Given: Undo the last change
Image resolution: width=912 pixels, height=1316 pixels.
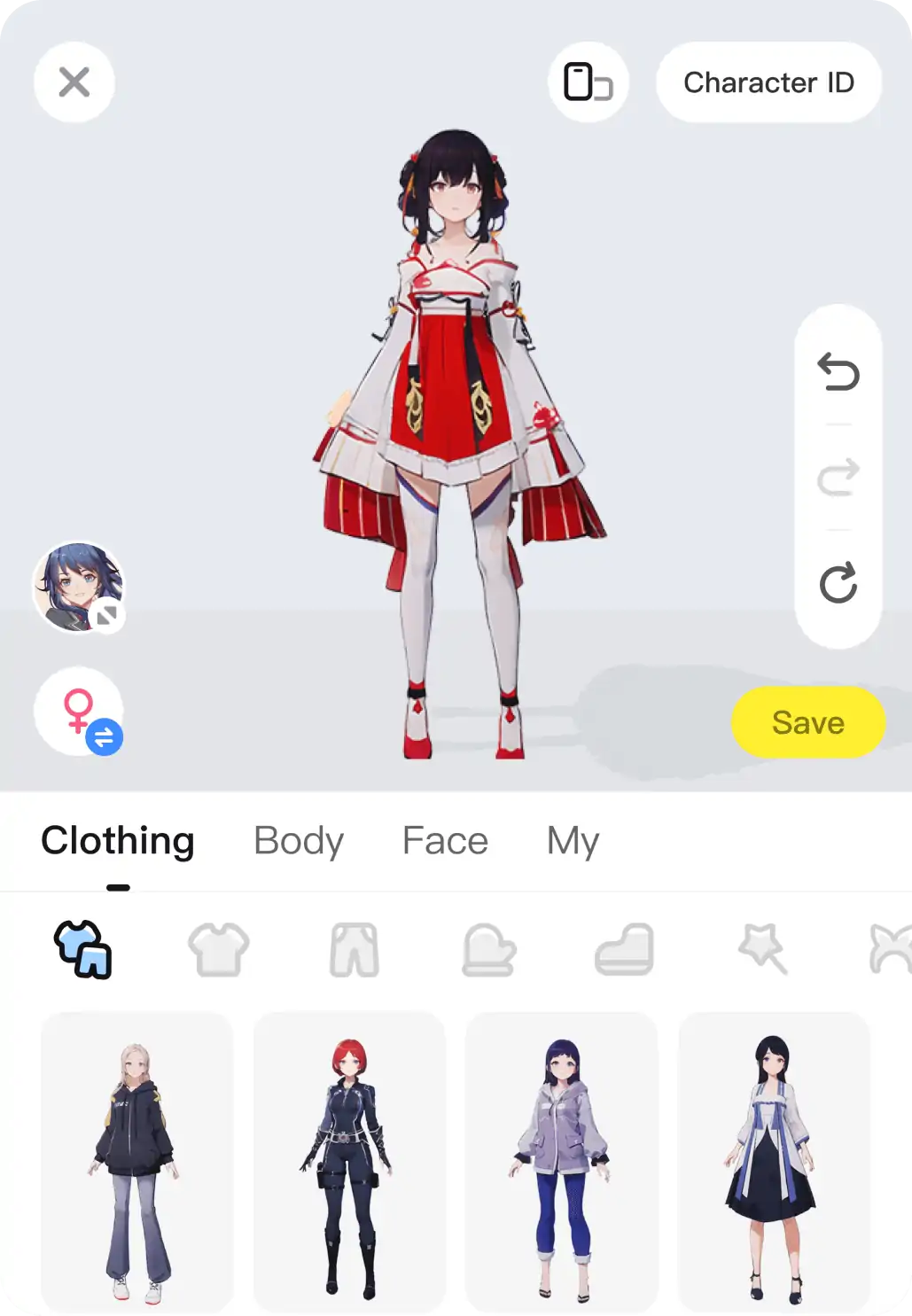Looking at the screenshot, I should coord(838,371).
